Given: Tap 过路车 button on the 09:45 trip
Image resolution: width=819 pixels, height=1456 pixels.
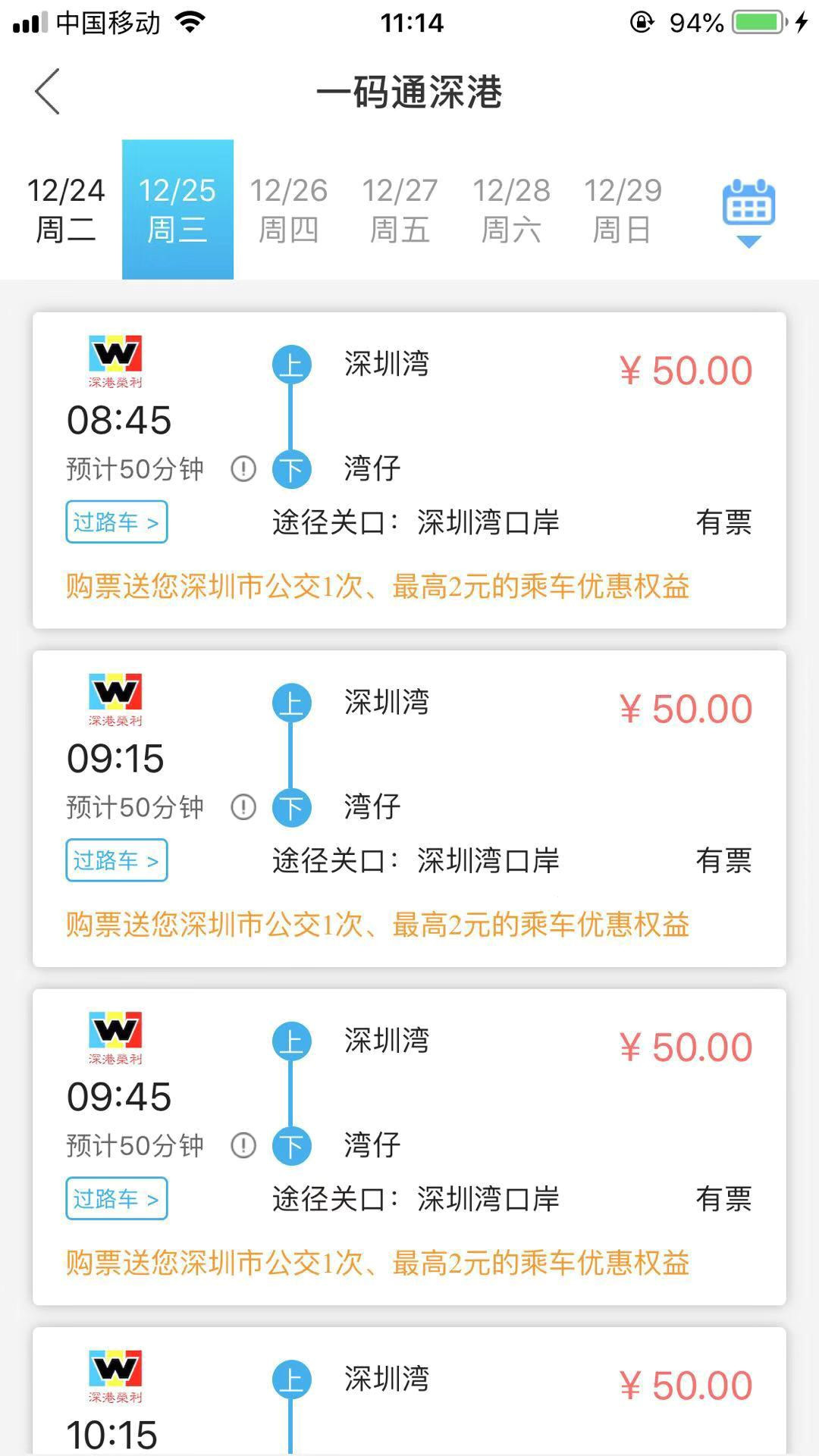Looking at the screenshot, I should tap(117, 1198).
